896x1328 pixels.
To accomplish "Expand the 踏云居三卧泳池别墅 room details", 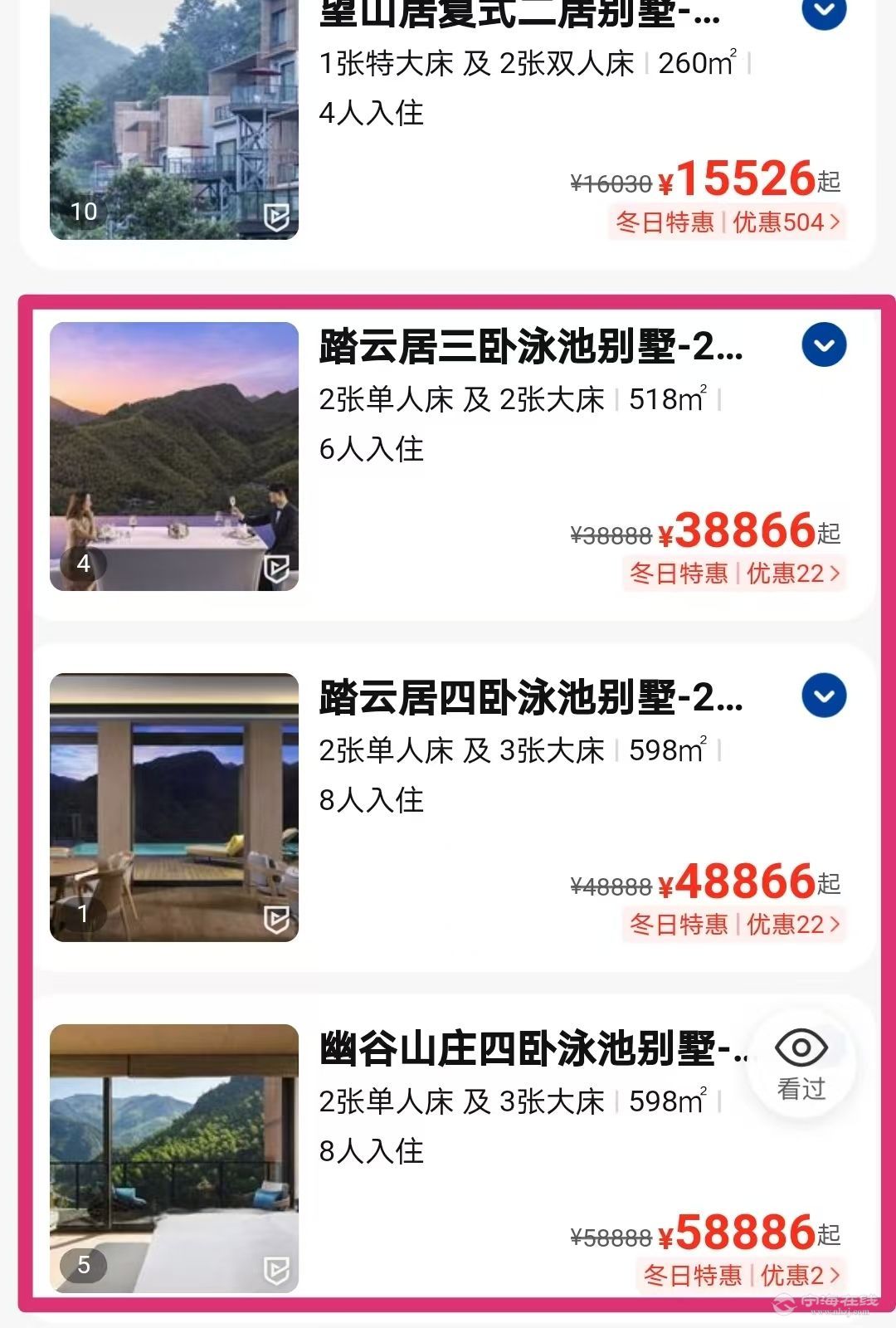I will (824, 345).
